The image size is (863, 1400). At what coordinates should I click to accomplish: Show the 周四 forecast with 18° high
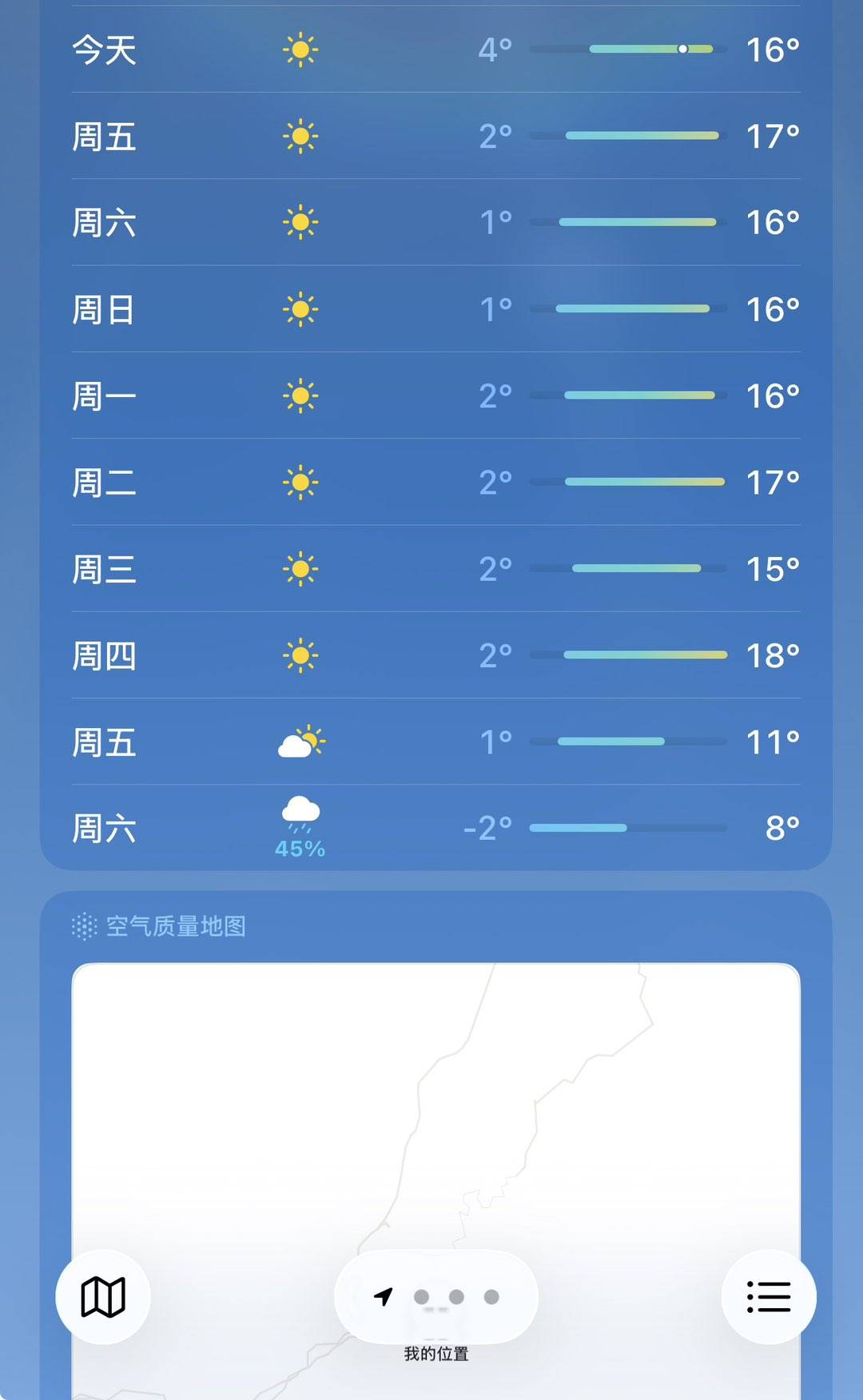pyautogui.click(x=435, y=655)
